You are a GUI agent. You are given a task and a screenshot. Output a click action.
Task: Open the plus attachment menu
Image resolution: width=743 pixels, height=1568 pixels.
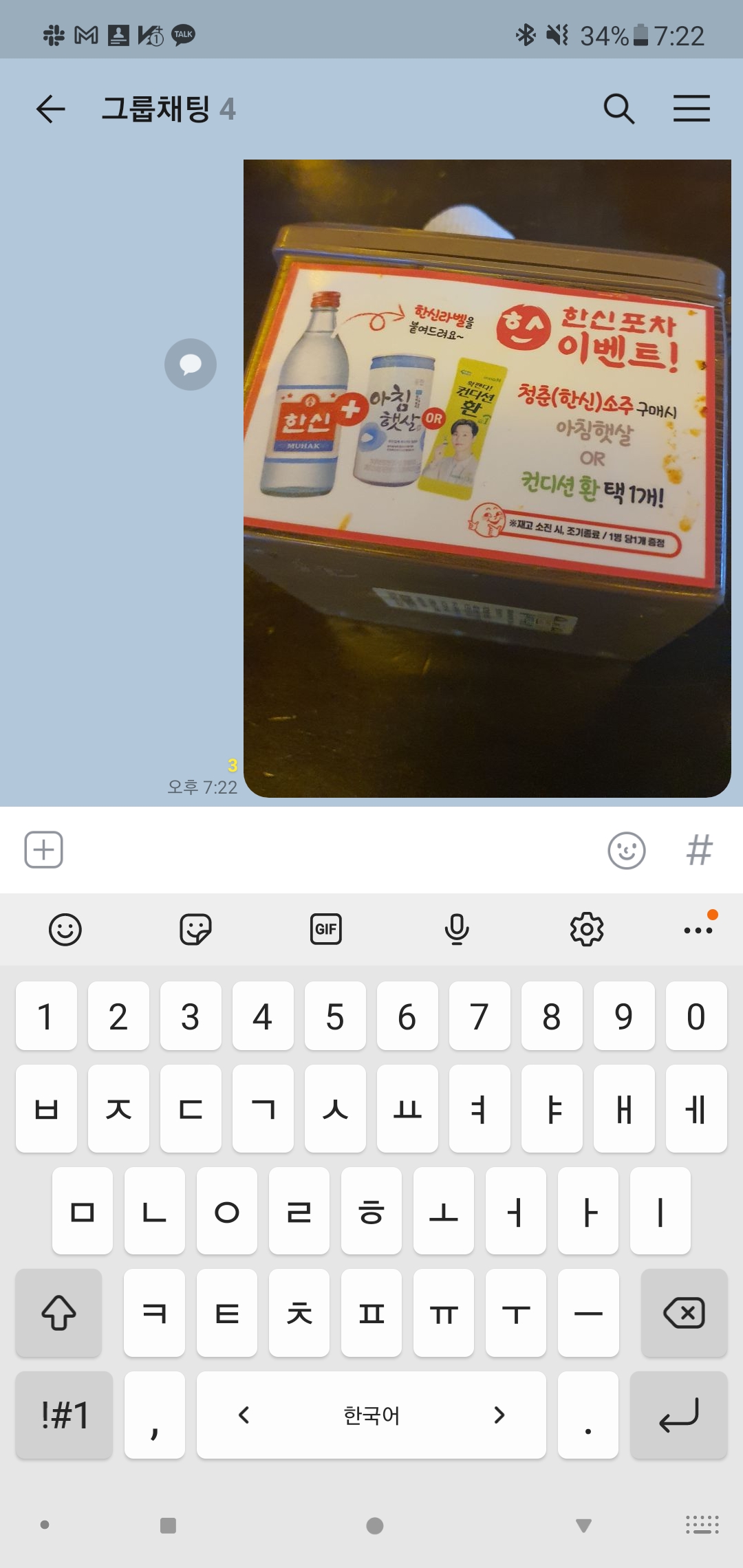[44, 850]
